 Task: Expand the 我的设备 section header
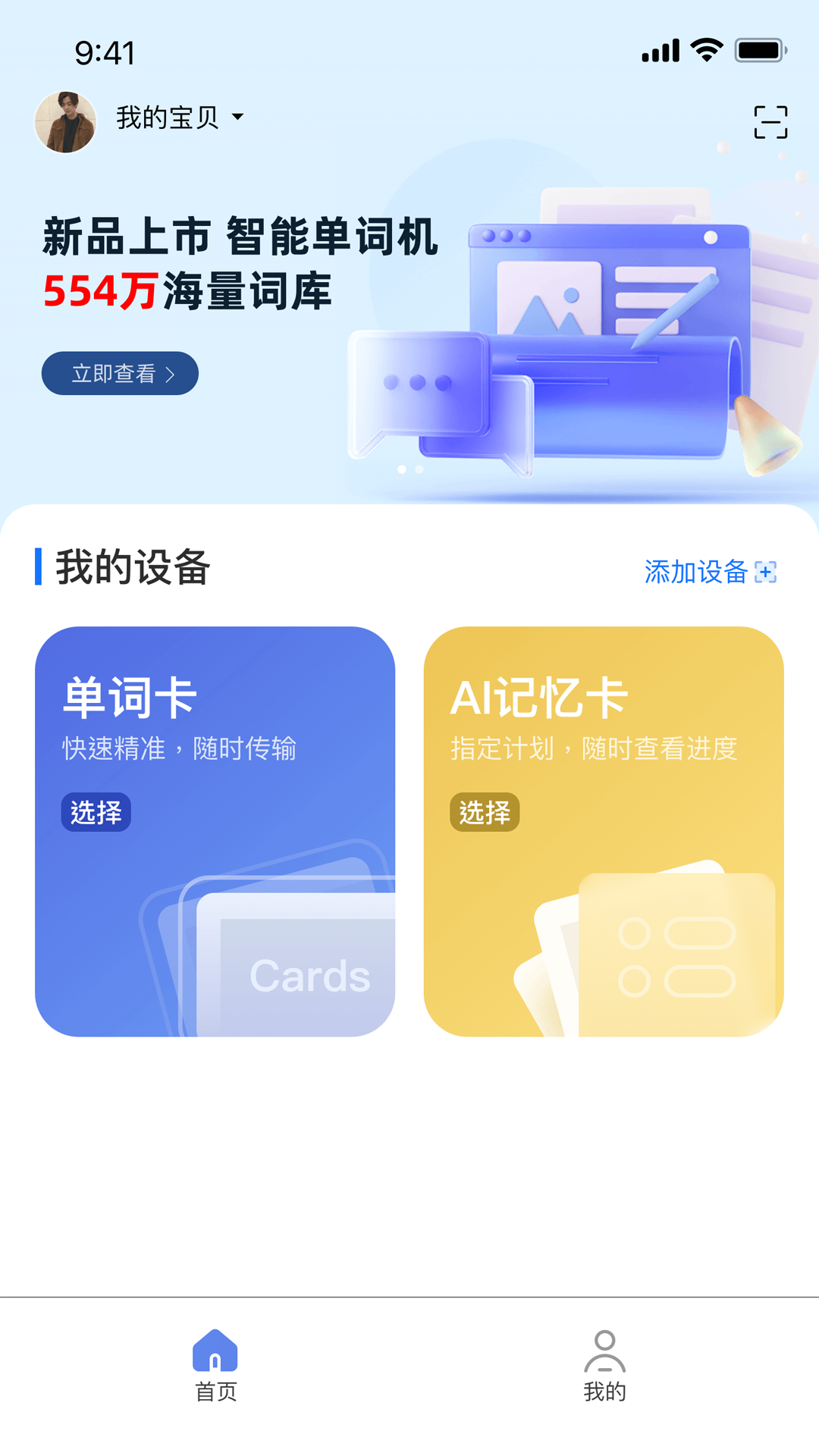point(132,567)
